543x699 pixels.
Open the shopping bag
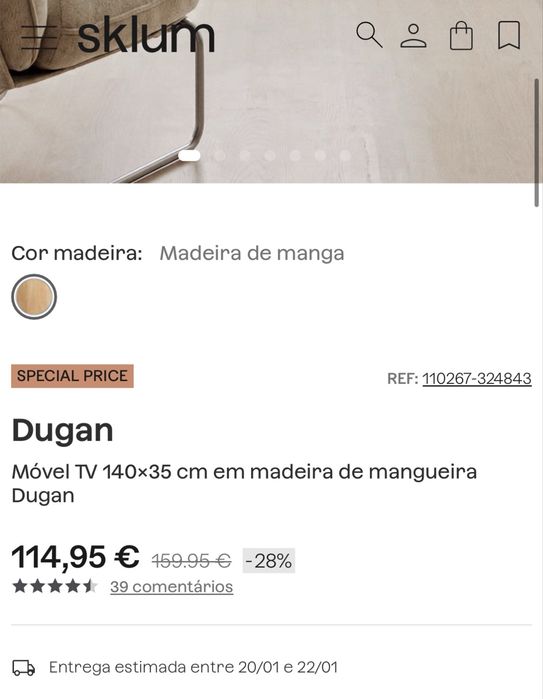(x=461, y=35)
